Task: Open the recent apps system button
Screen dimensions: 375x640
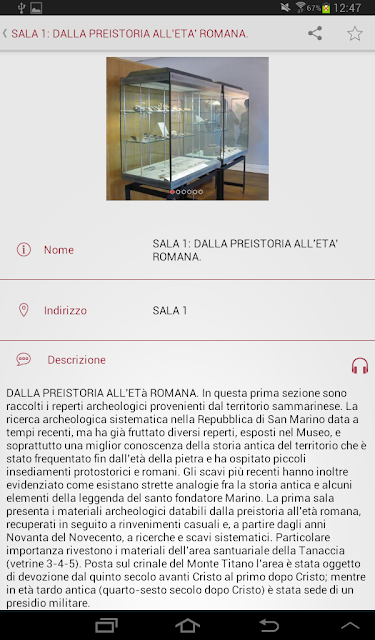Action: pos(107,625)
